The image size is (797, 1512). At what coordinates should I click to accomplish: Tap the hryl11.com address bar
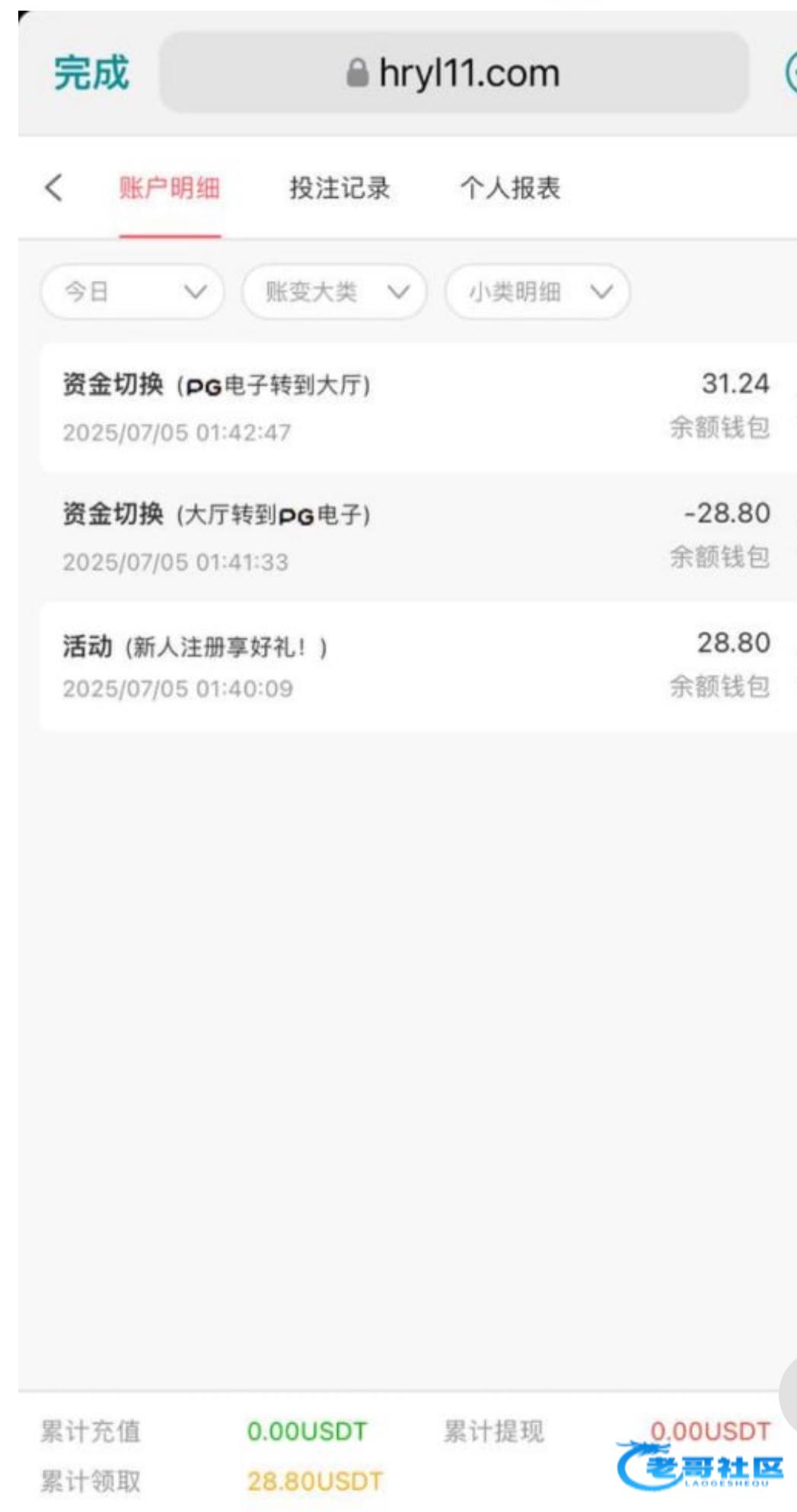(454, 74)
